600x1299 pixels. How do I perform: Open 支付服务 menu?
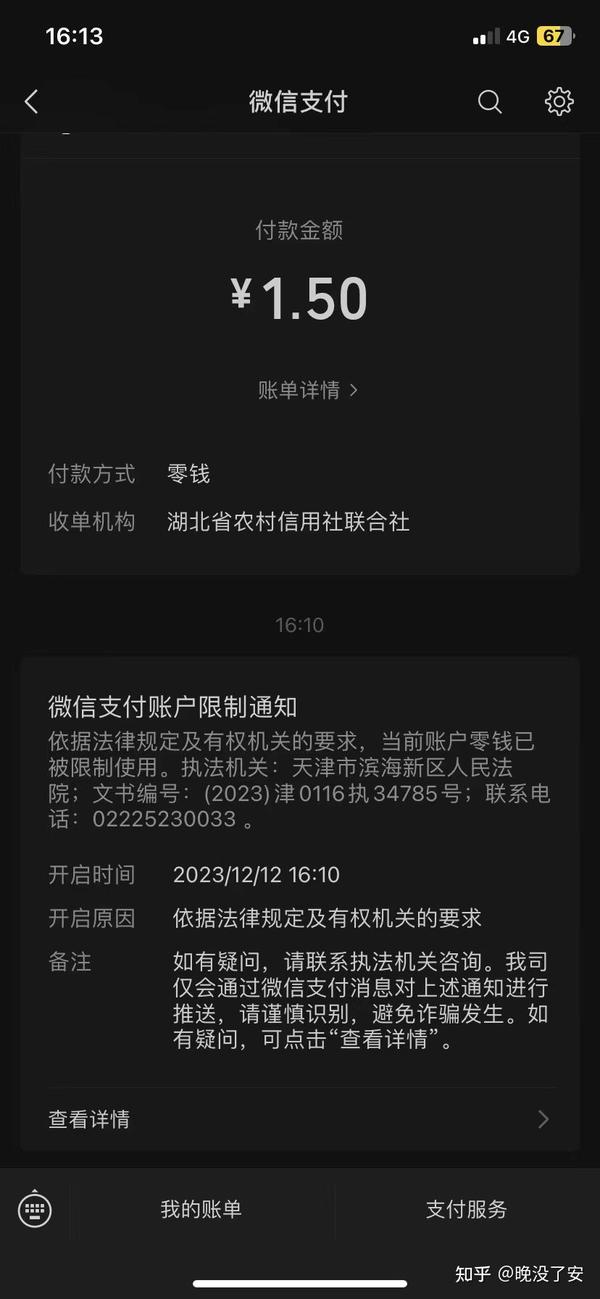[x=467, y=1209]
